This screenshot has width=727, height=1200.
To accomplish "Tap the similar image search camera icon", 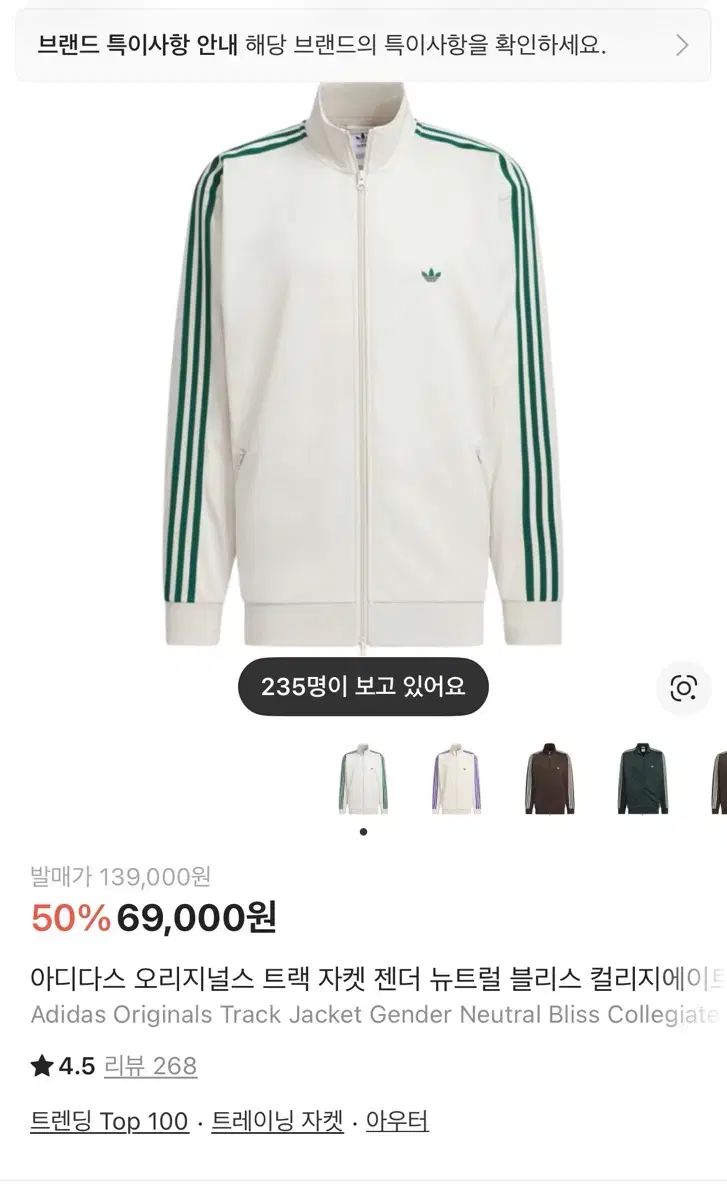I will [x=684, y=688].
